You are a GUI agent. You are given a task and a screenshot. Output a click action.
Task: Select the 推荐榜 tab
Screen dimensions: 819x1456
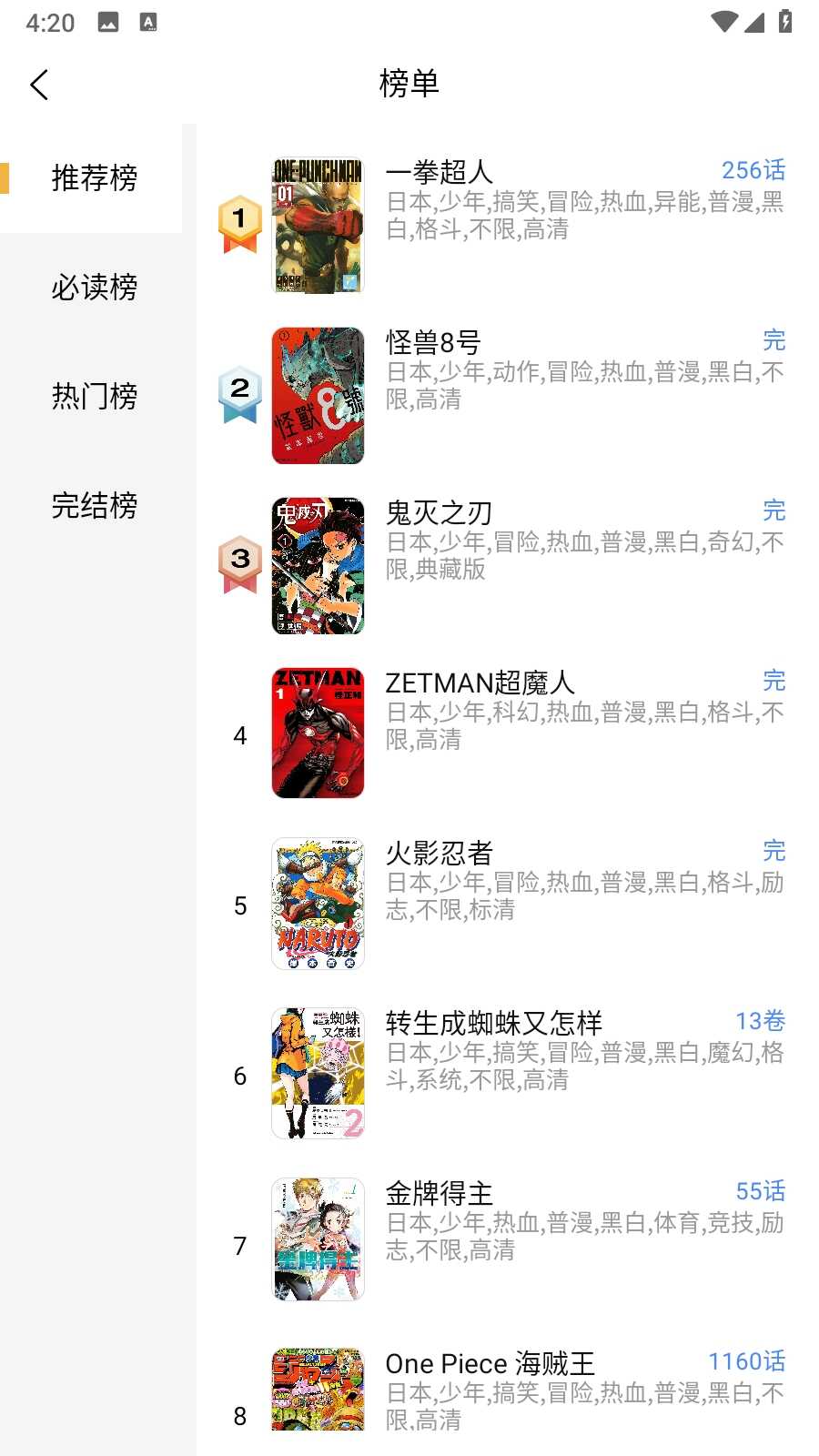coord(95,178)
